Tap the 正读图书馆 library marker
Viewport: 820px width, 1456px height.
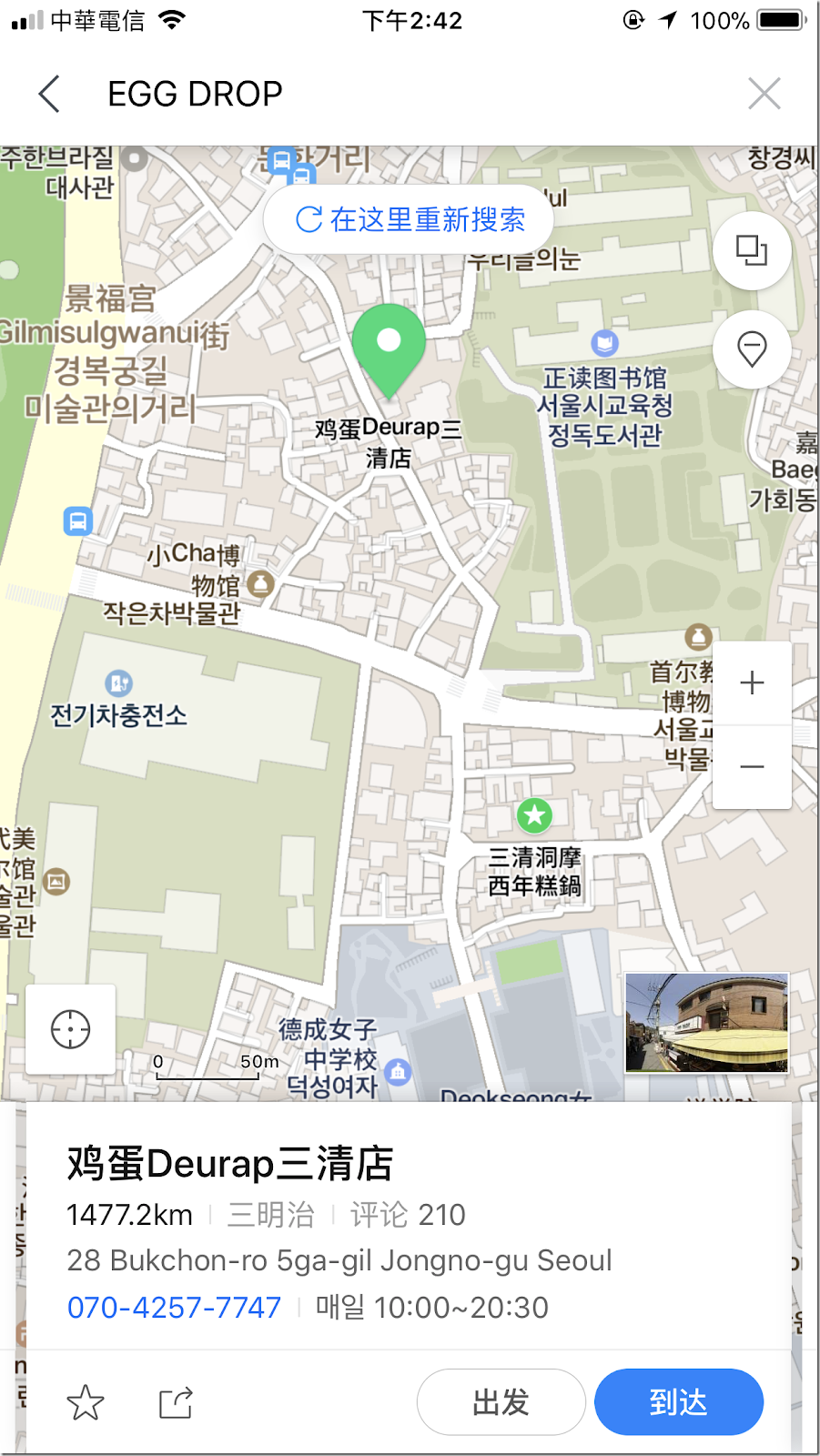(x=605, y=343)
